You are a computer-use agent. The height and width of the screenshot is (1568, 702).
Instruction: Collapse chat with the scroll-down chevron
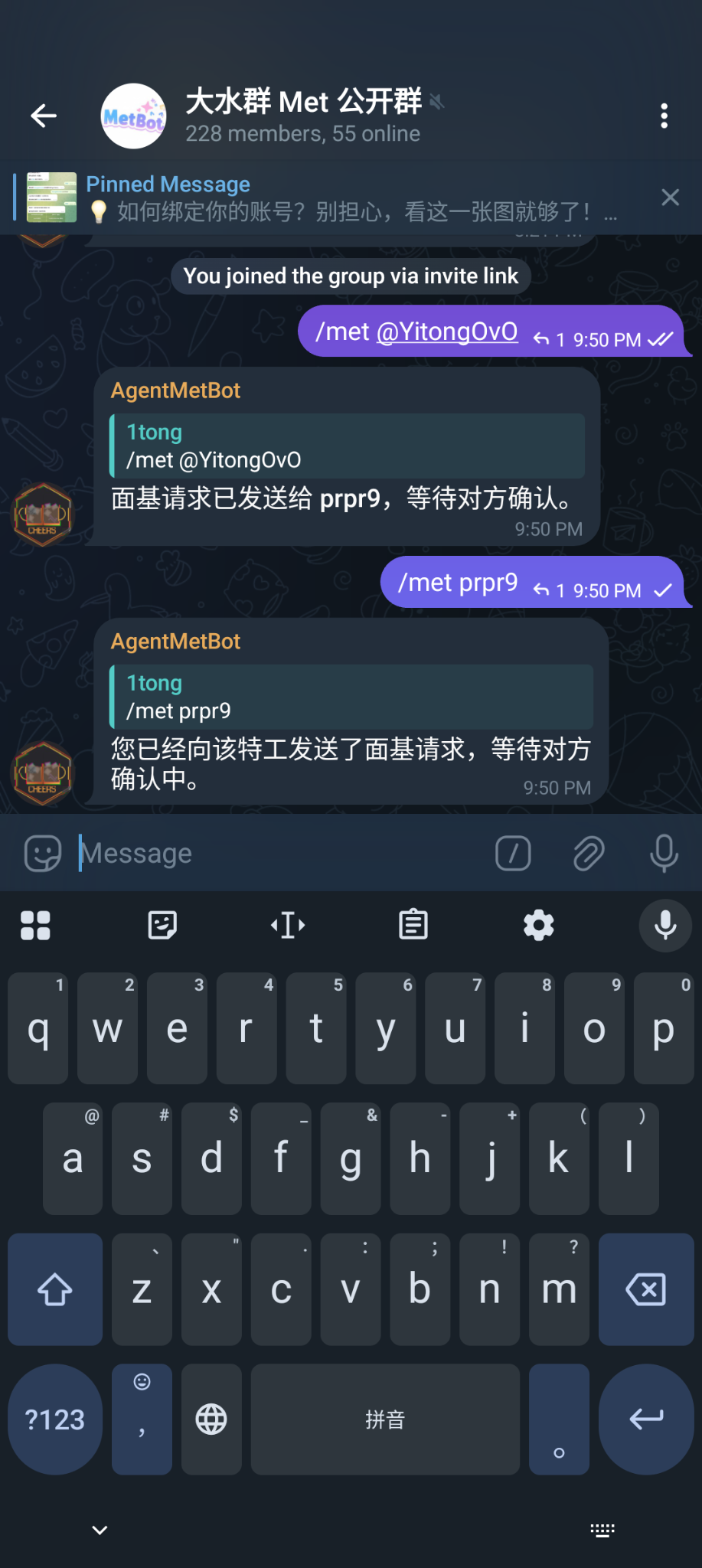click(x=99, y=1529)
